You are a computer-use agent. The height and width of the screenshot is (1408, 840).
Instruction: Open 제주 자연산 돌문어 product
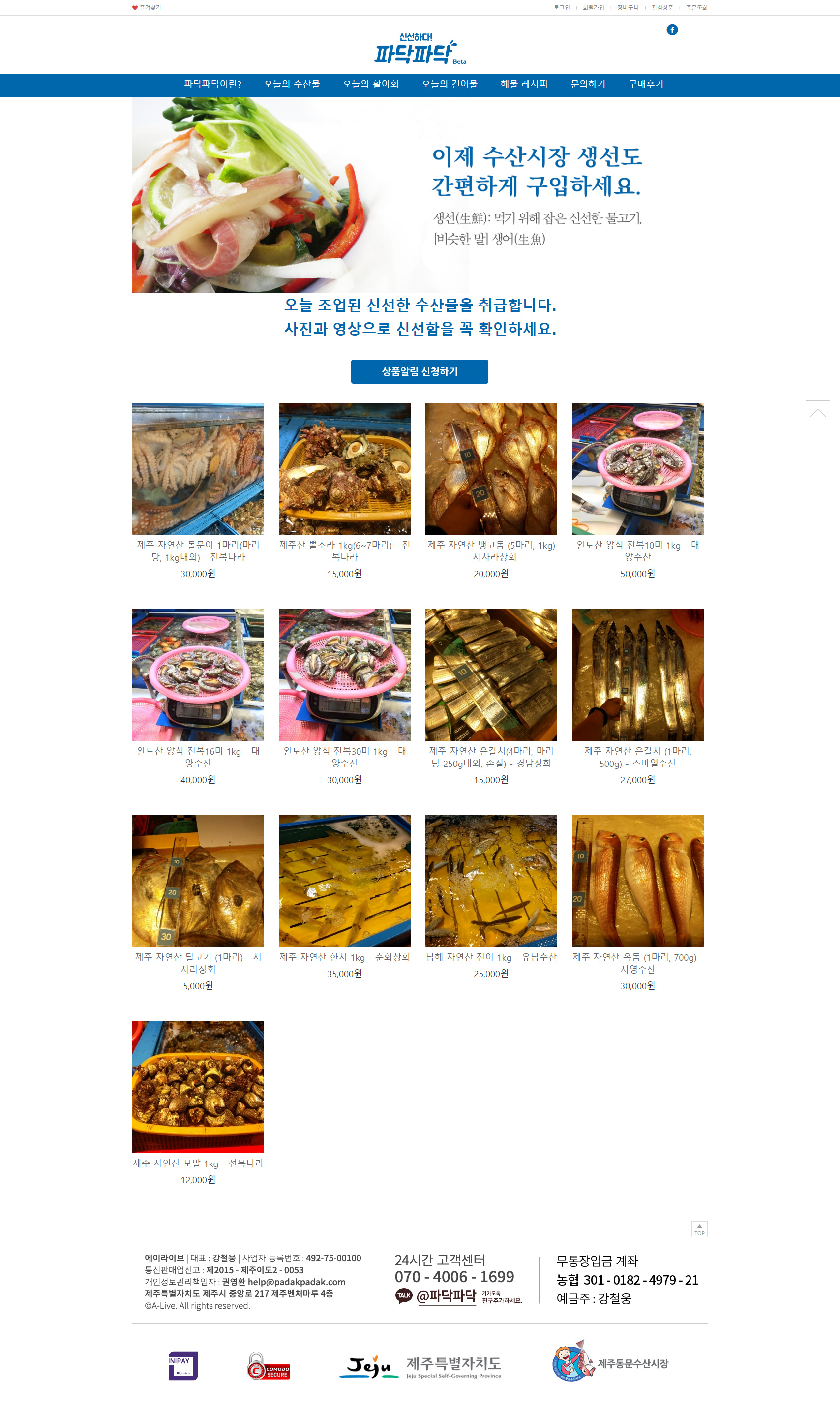[198, 469]
